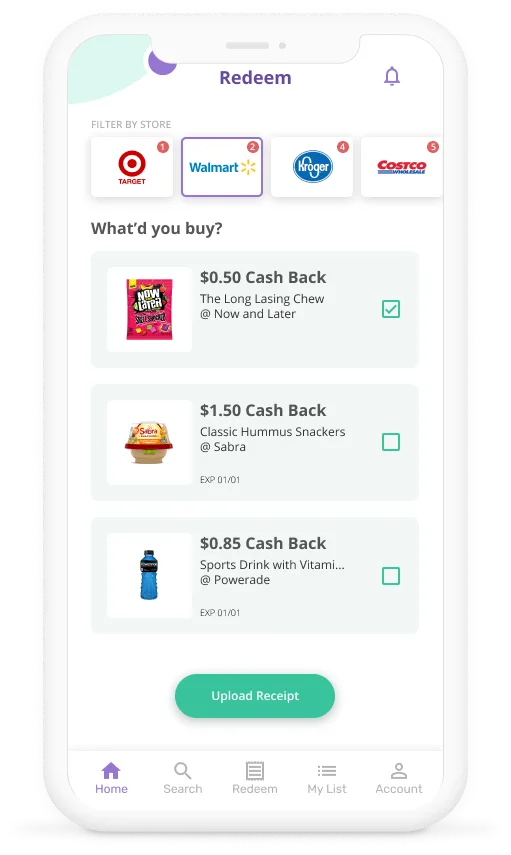Open the Account tab
The width and height of the screenshot is (511, 855).
pyautogui.click(x=399, y=779)
